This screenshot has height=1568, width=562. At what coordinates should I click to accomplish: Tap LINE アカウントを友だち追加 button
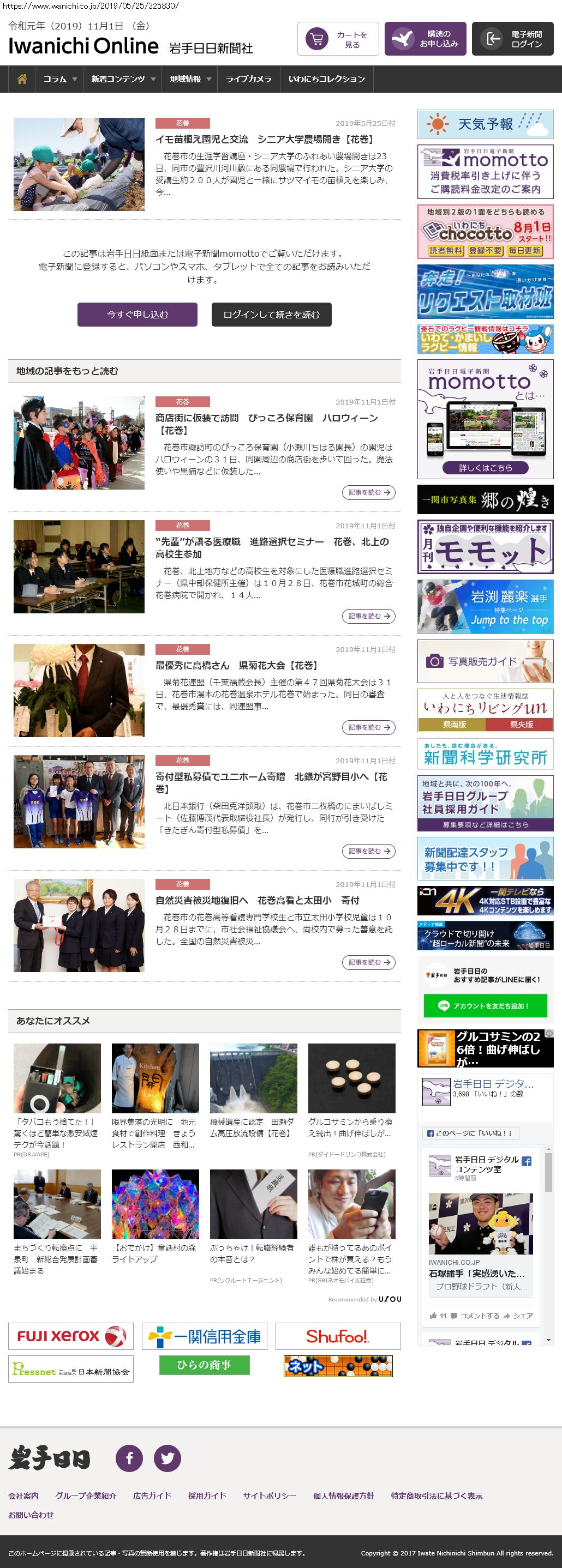coord(485,1006)
